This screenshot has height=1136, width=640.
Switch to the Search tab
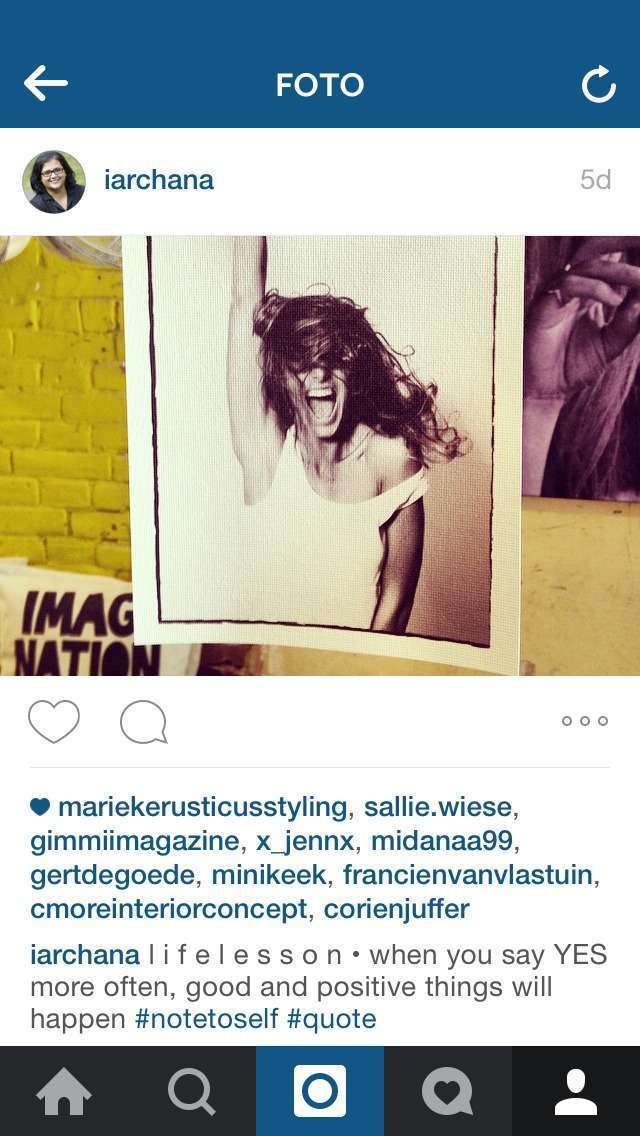pyautogui.click(x=192, y=1091)
